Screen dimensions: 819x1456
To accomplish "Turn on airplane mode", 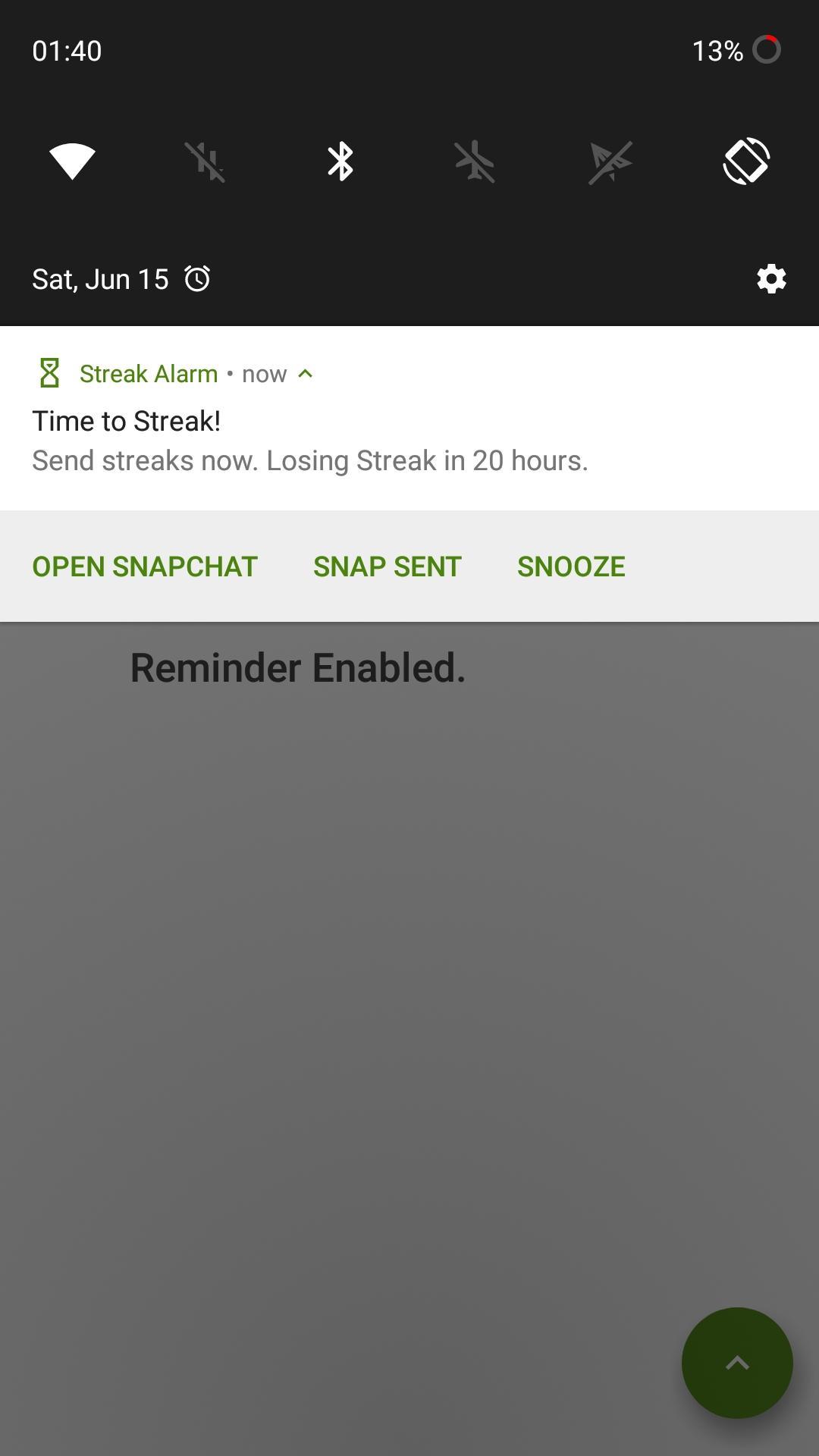I will (x=475, y=162).
